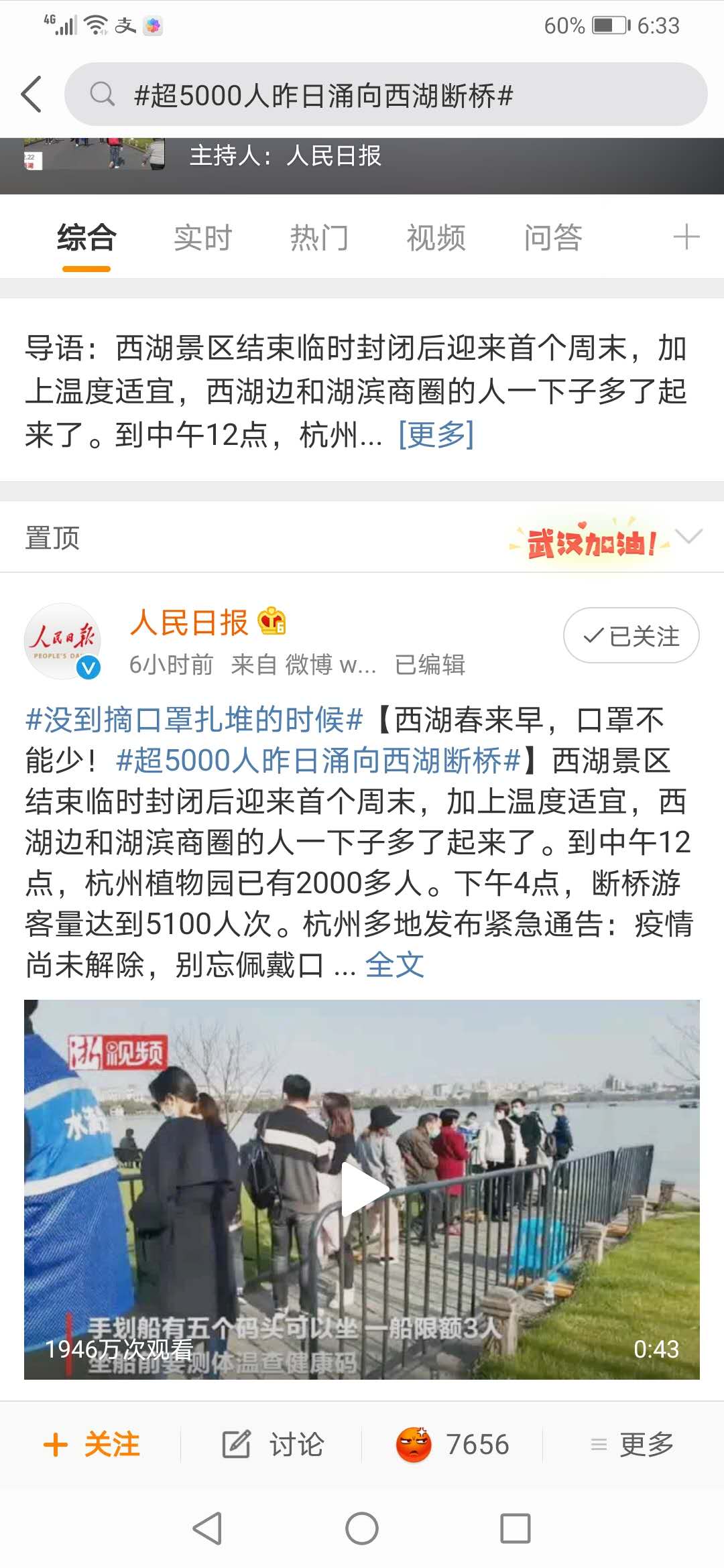Screen dimensions: 724x1568
Task: Play the West Lake video
Action: tap(362, 1189)
